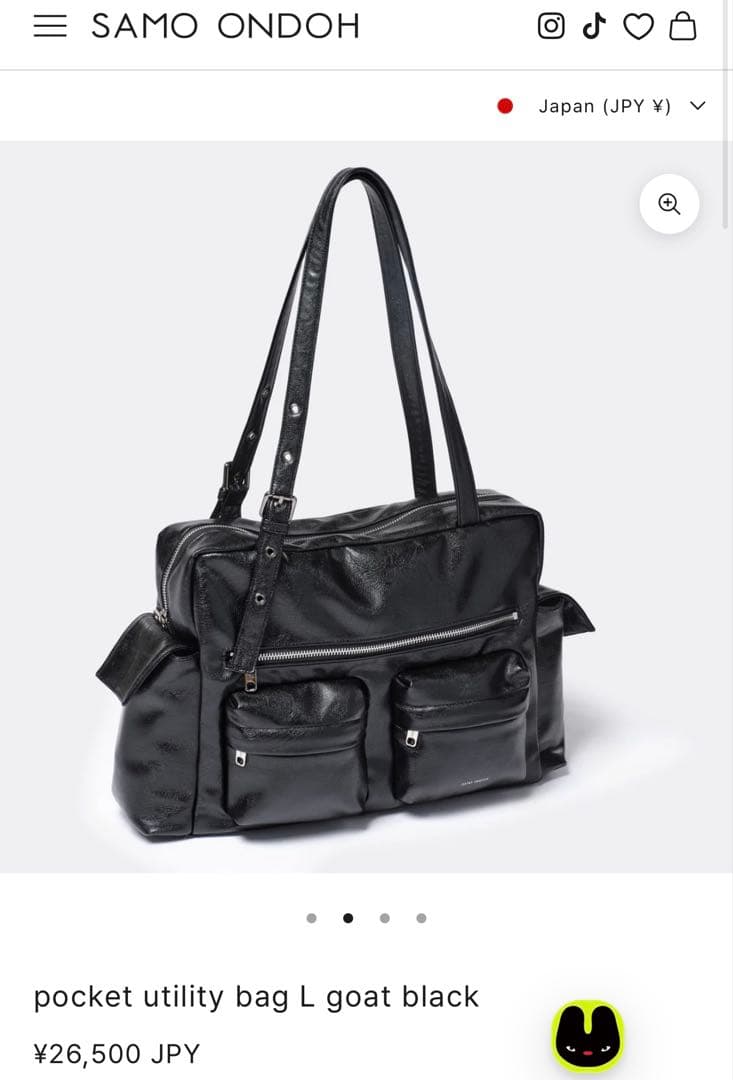Click the ¥26,500 JPY price text

[117, 1053]
